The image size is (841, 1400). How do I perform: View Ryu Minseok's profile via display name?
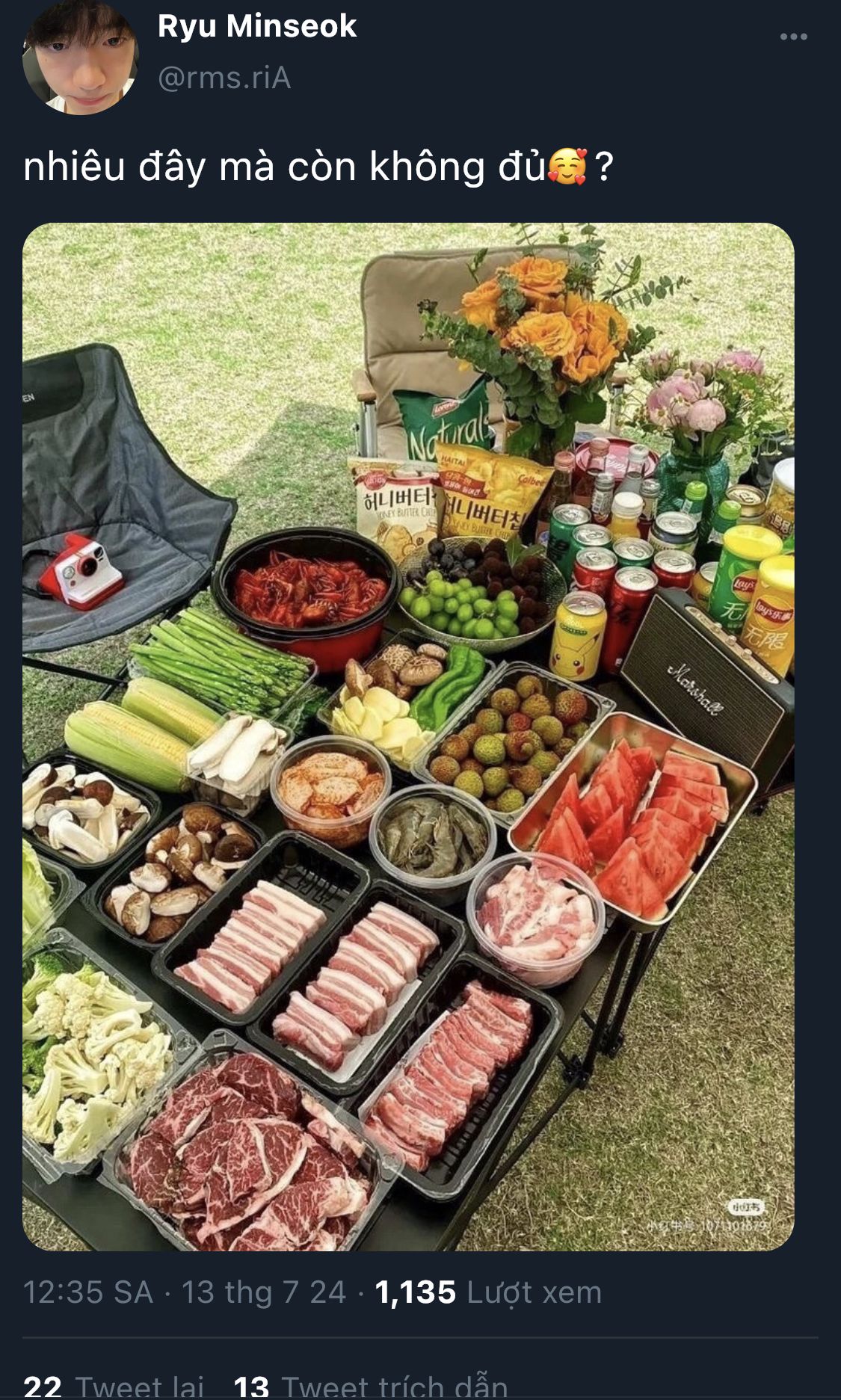point(257,26)
